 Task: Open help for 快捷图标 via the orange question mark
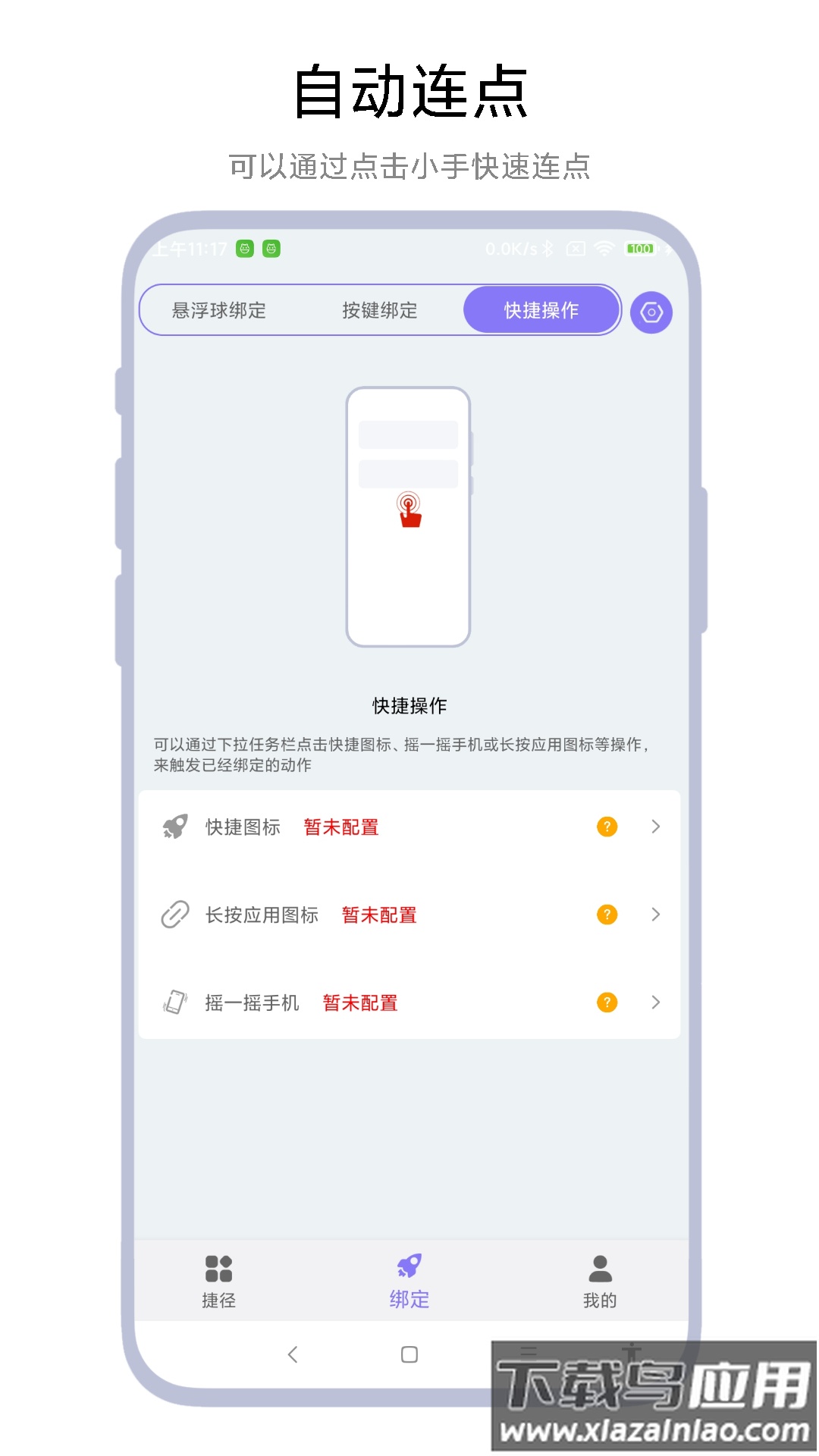pos(606,827)
